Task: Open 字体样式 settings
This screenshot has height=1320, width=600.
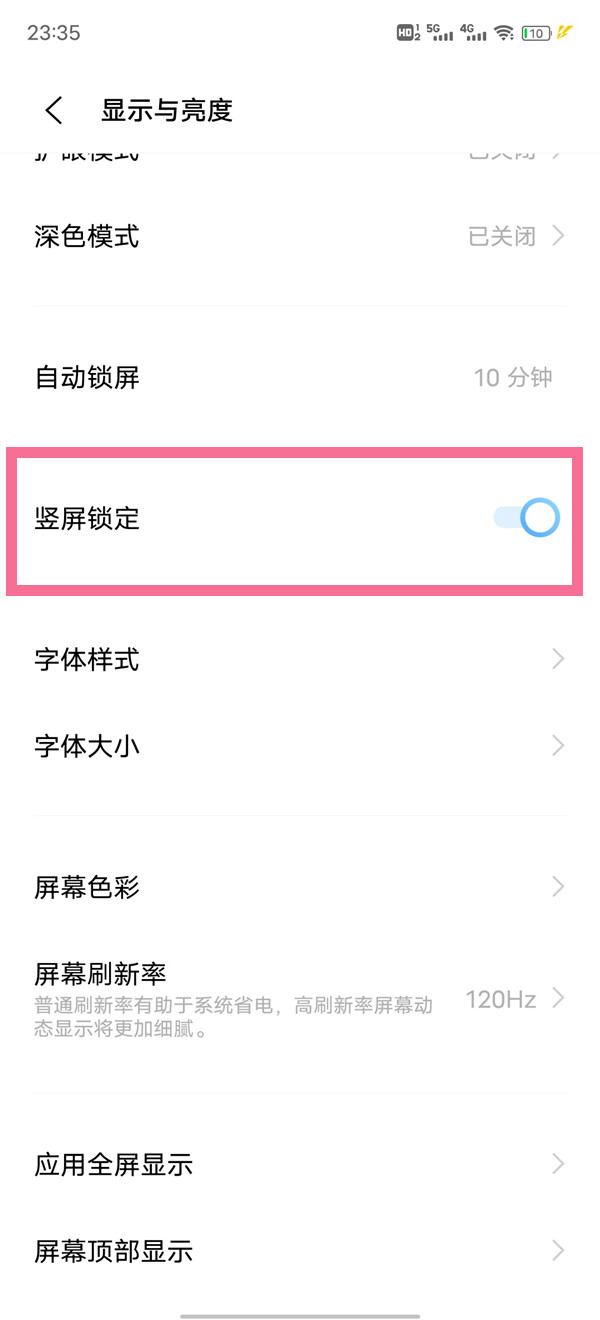Action: point(300,660)
